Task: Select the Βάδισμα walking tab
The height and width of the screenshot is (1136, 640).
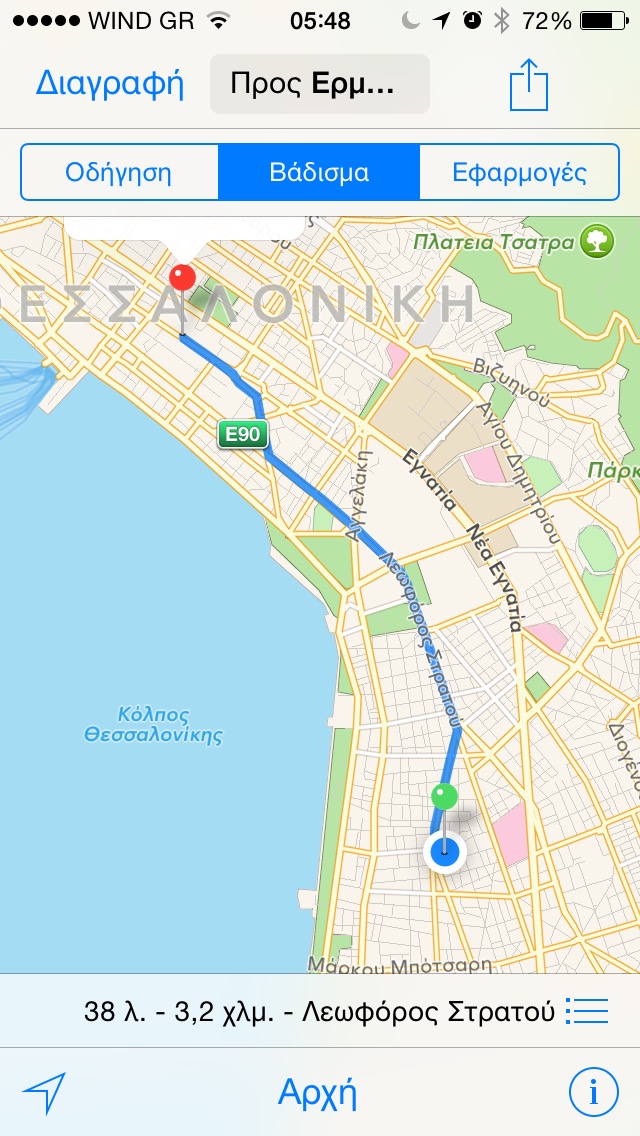Action: click(x=319, y=172)
